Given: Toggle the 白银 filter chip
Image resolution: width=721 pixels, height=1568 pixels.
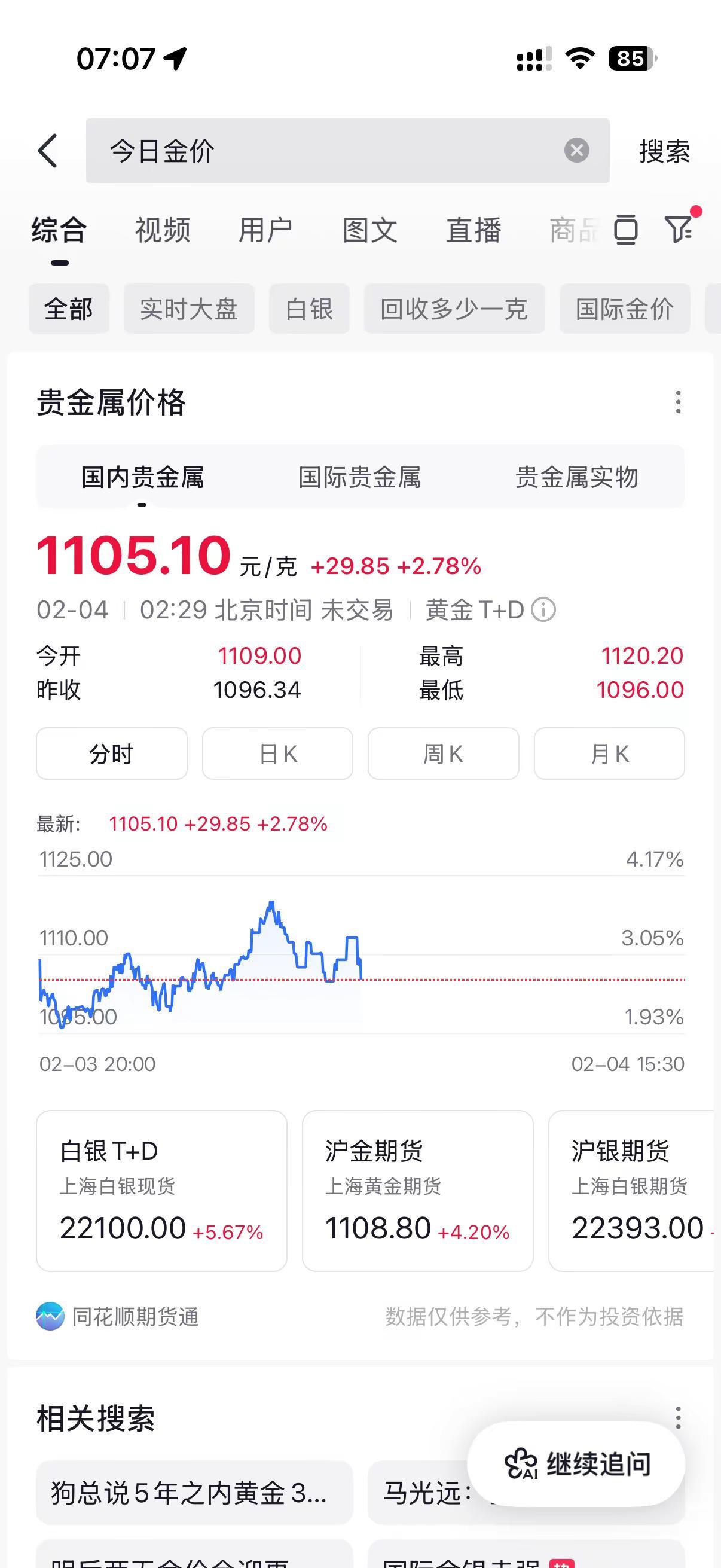Looking at the screenshot, I should 308,309.
